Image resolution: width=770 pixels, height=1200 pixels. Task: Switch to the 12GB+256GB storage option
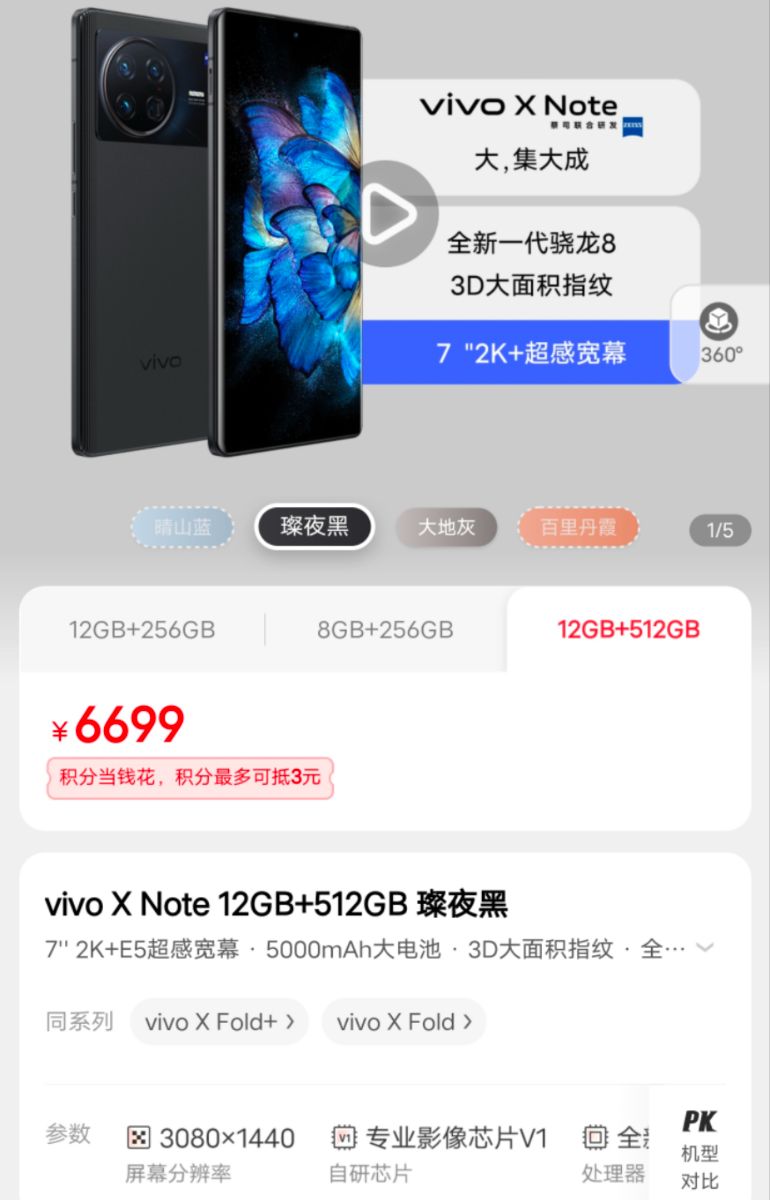click(142, 630)
